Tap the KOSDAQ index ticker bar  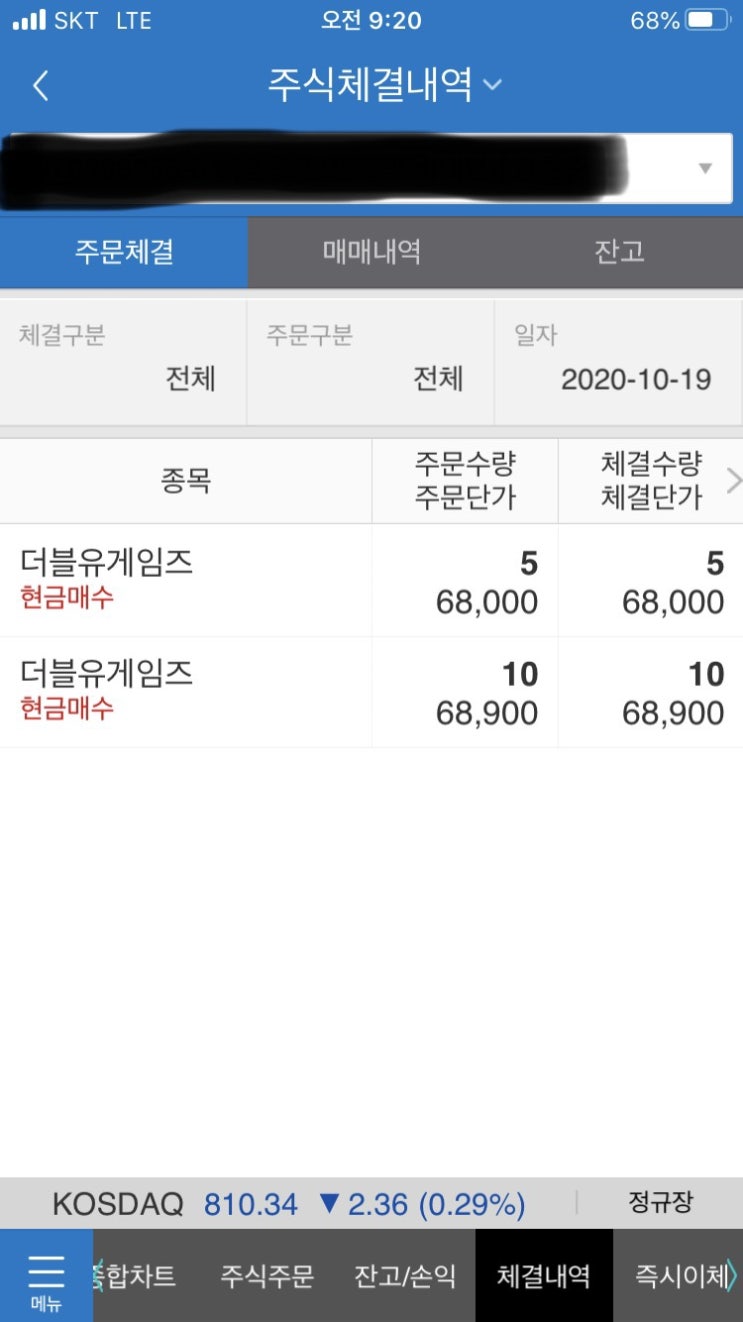pyautogui.click(x=288, y=1204)
